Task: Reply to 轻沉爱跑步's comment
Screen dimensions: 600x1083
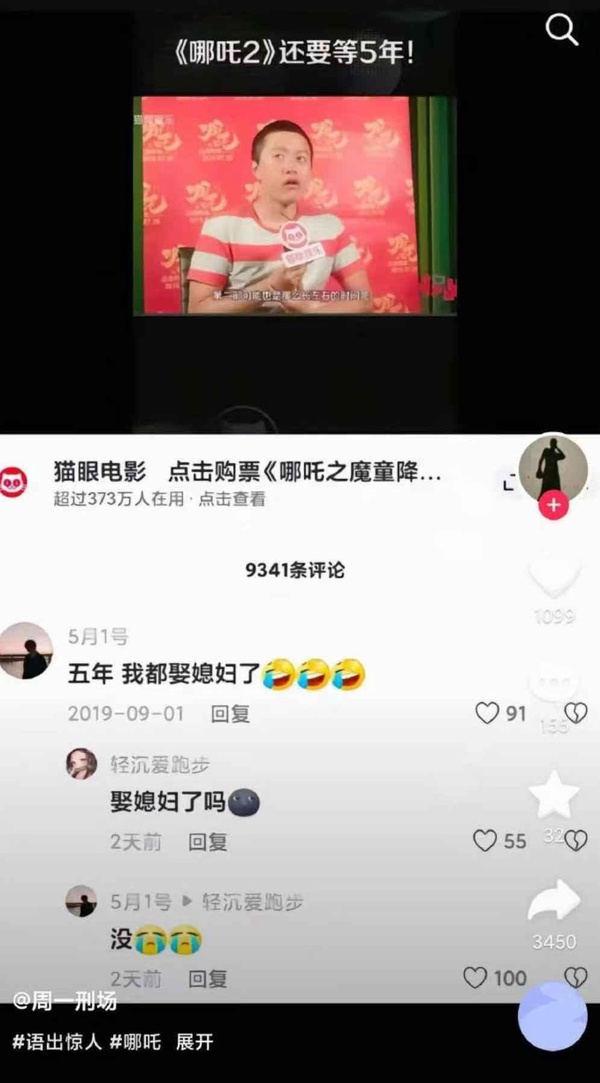Action: pos(208,842)
